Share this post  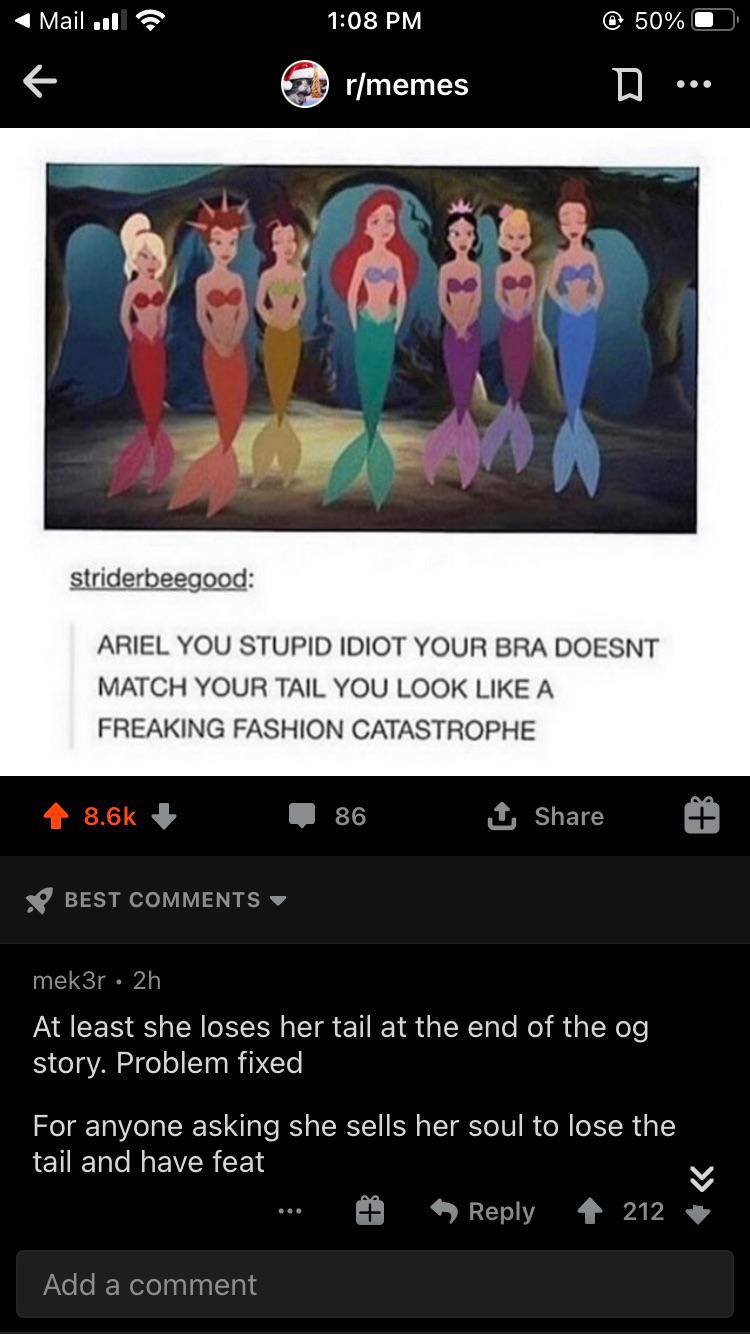tap(546, 816)
